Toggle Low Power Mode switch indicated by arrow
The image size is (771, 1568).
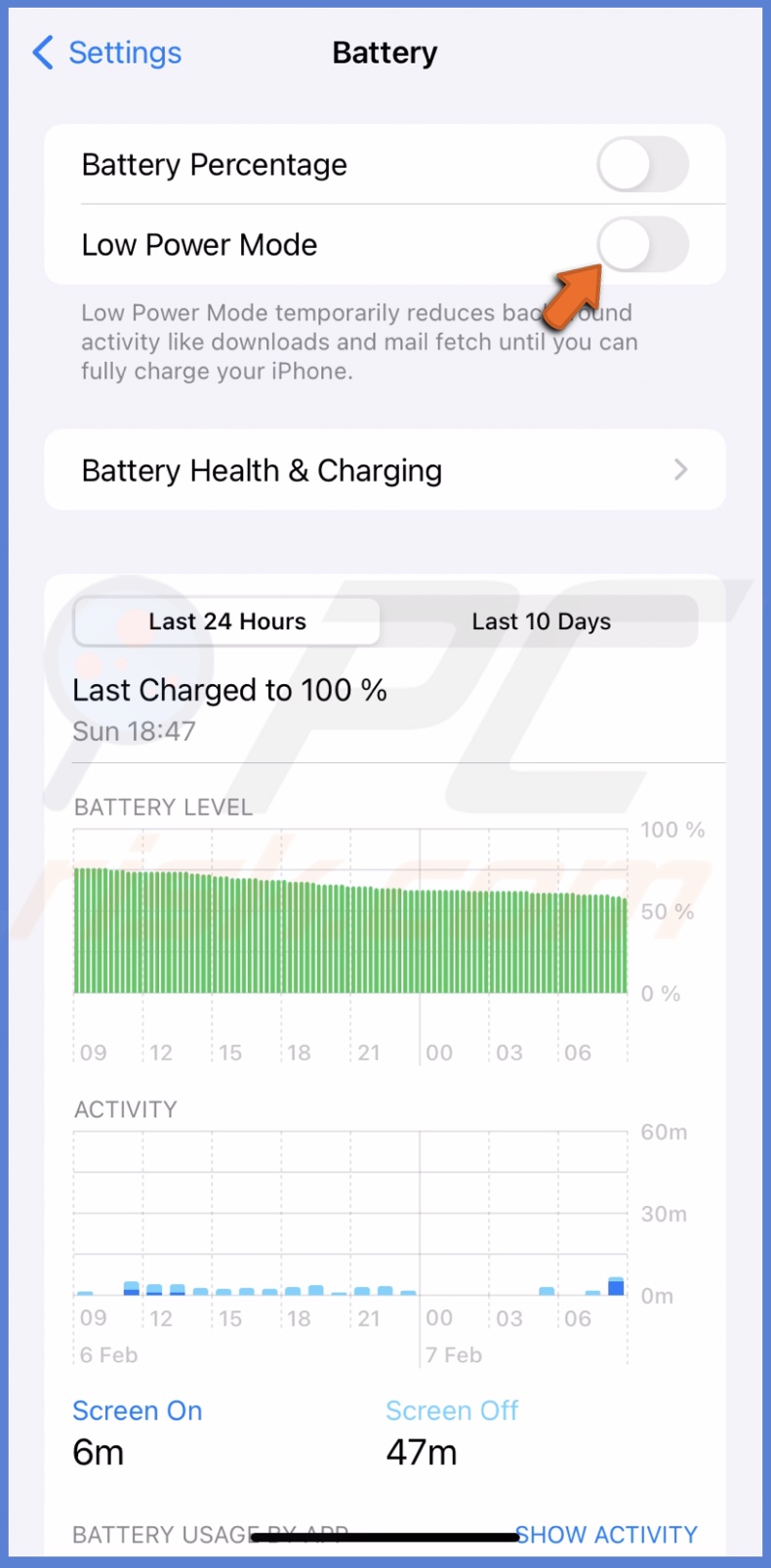click(642, 245)
